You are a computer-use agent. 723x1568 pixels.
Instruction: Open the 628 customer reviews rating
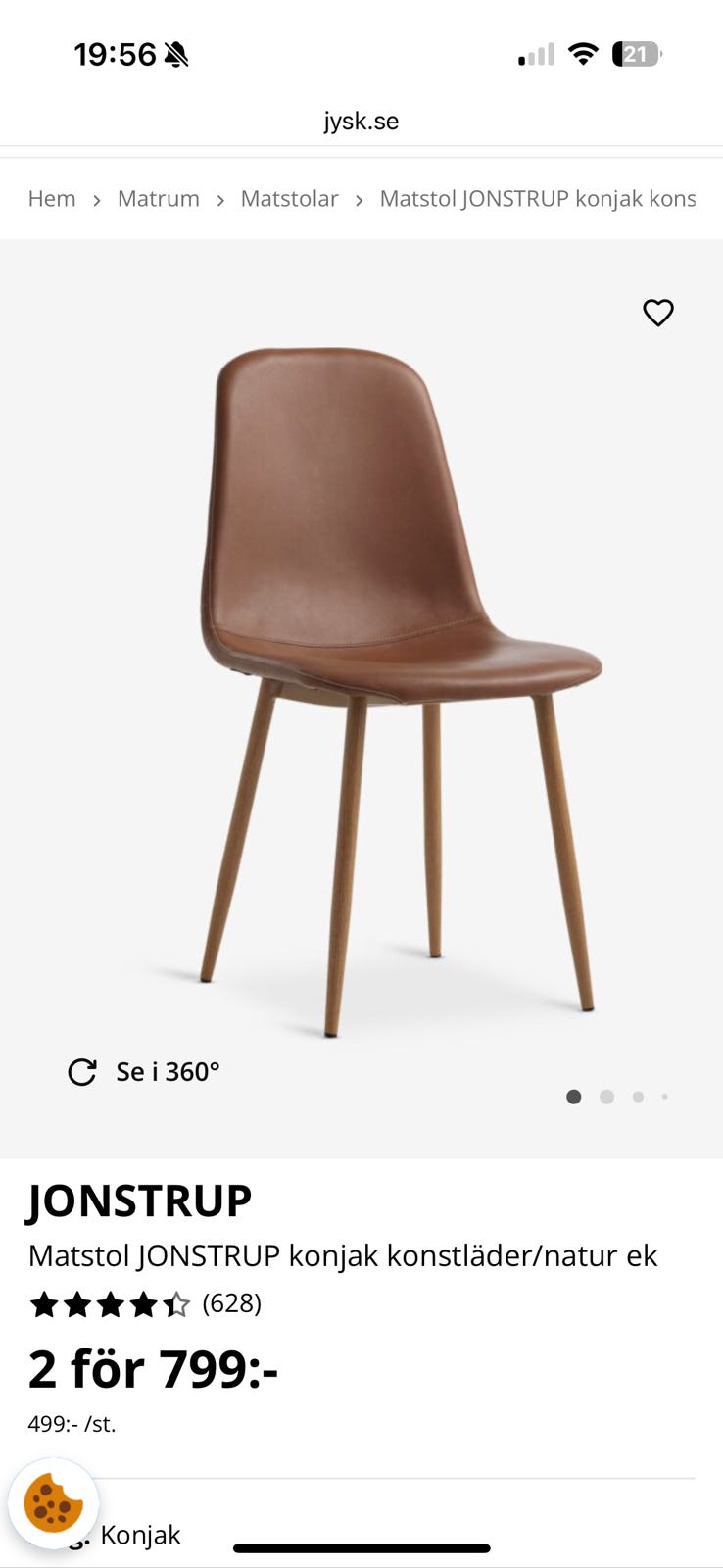click(x=145, y=1304)
